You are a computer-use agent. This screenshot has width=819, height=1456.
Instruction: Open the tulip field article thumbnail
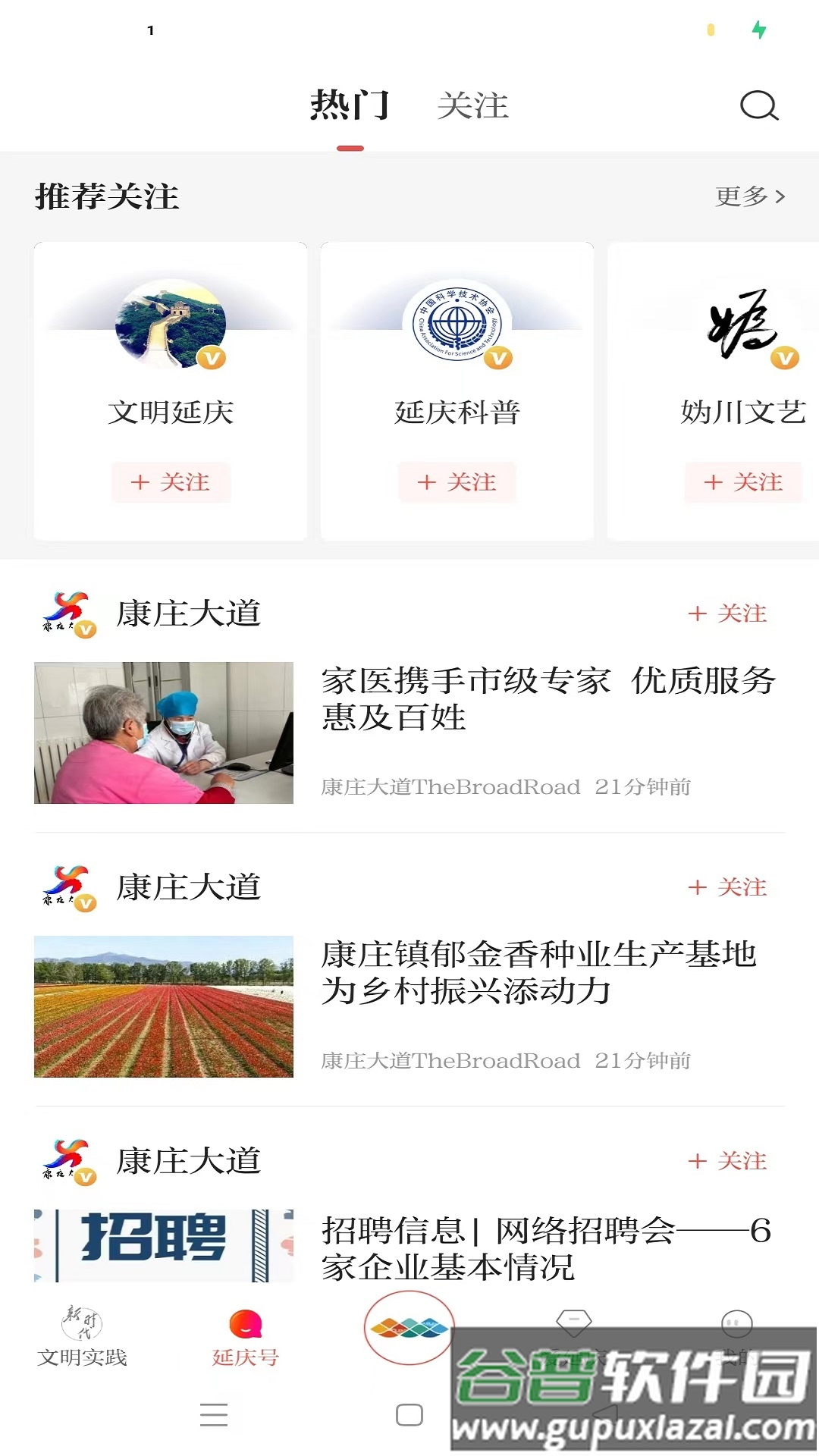[x=164, y=1004]
